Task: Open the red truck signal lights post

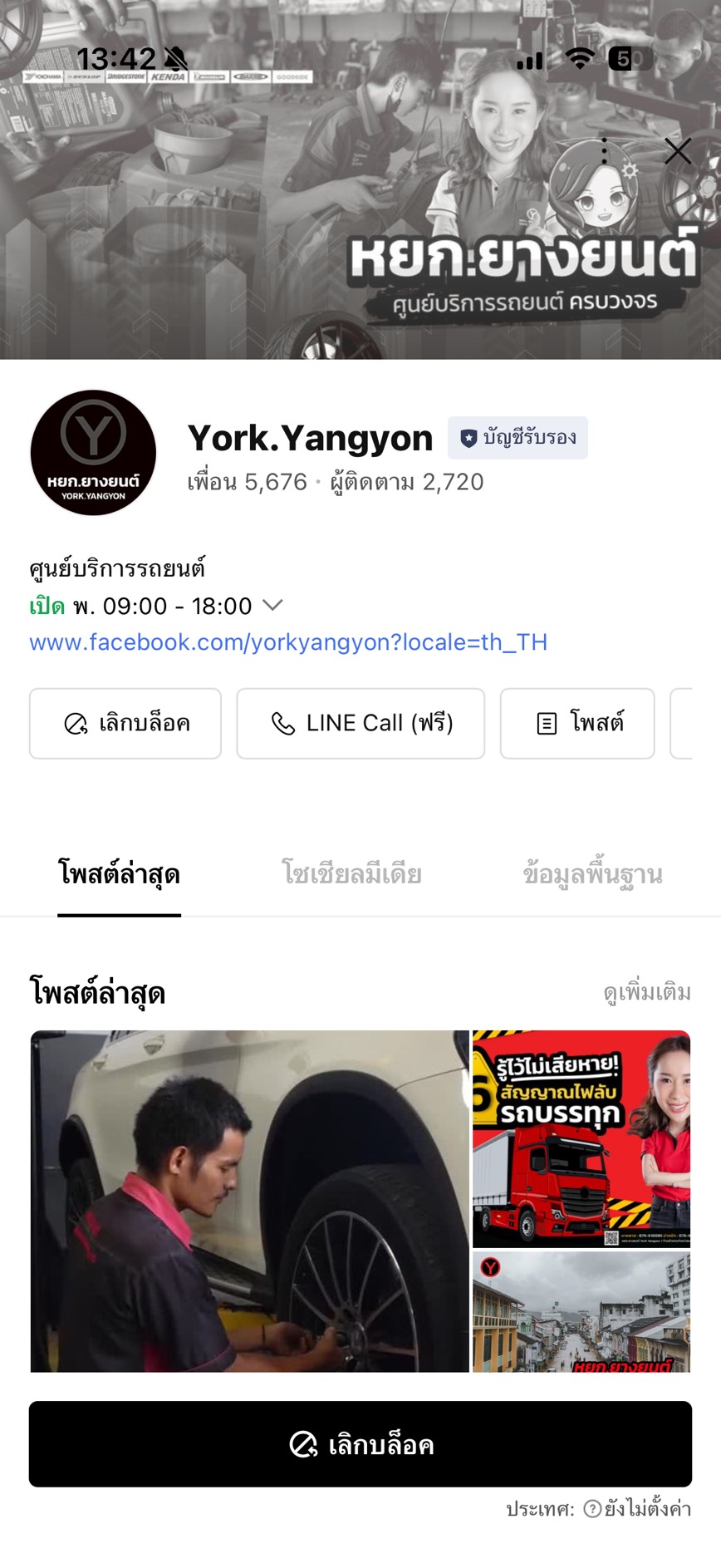Action: pos(581,1139)
